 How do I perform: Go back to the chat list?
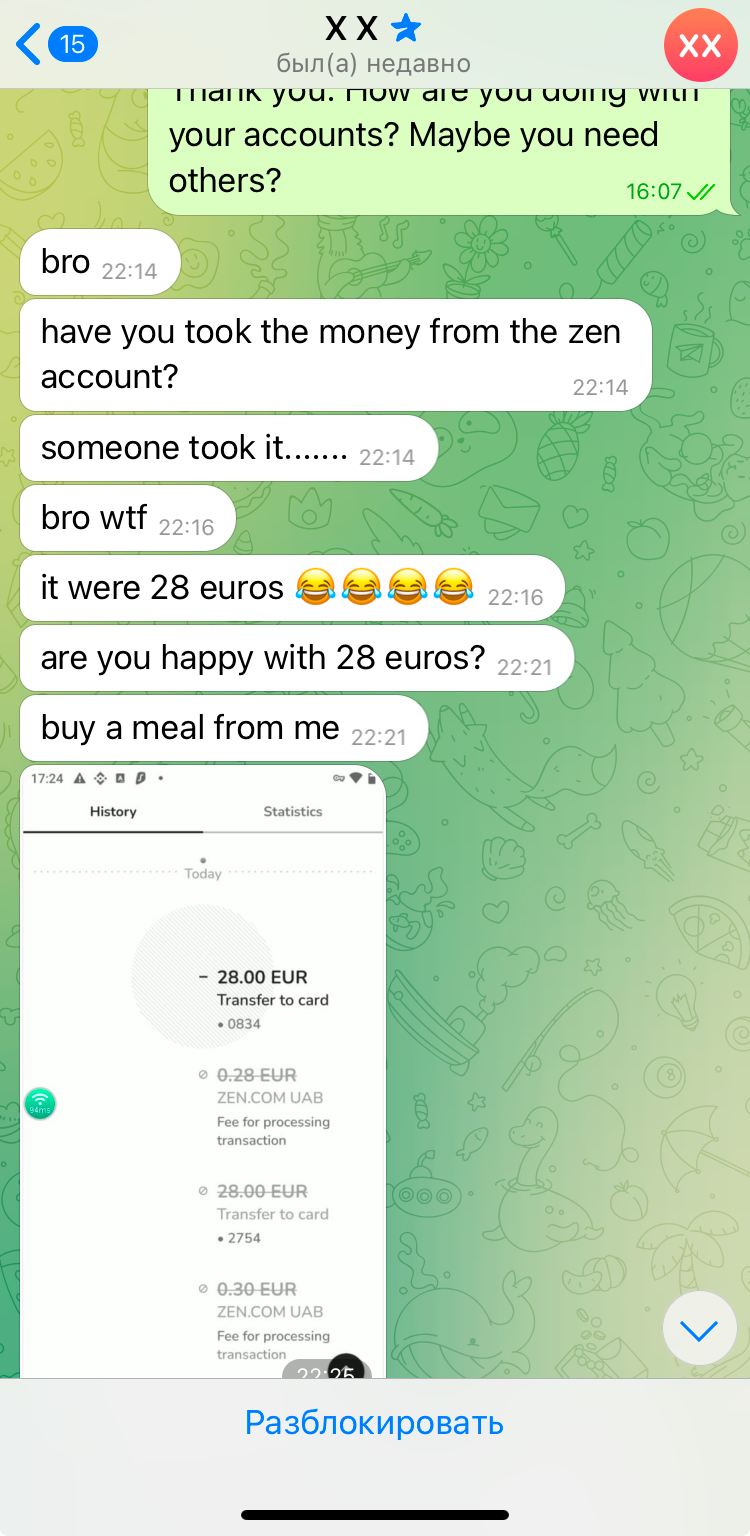pyautogui.click(x=55, y=44)
